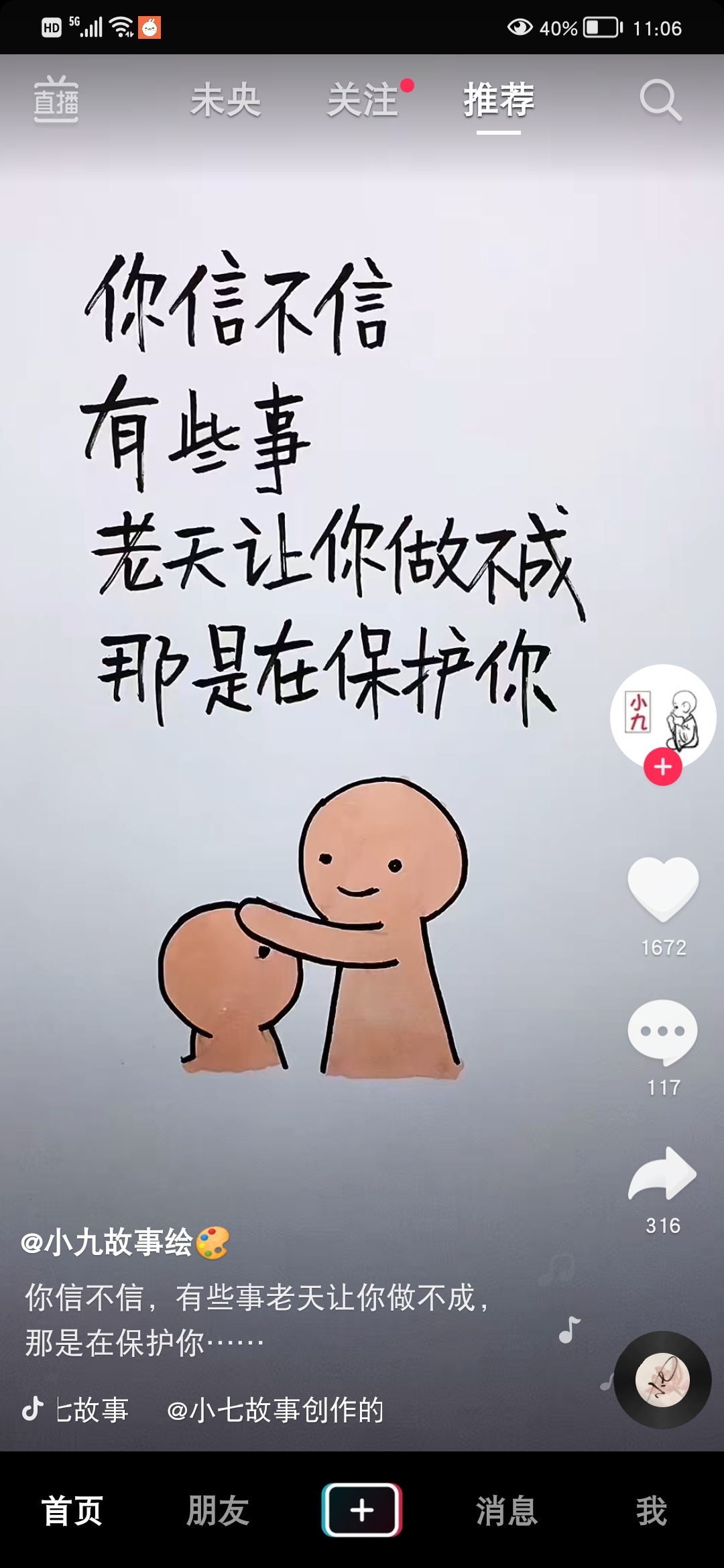Screen dimensions: 724x1568
Task: Go to the 首页 tab
Action: [x=72, y=1512]
